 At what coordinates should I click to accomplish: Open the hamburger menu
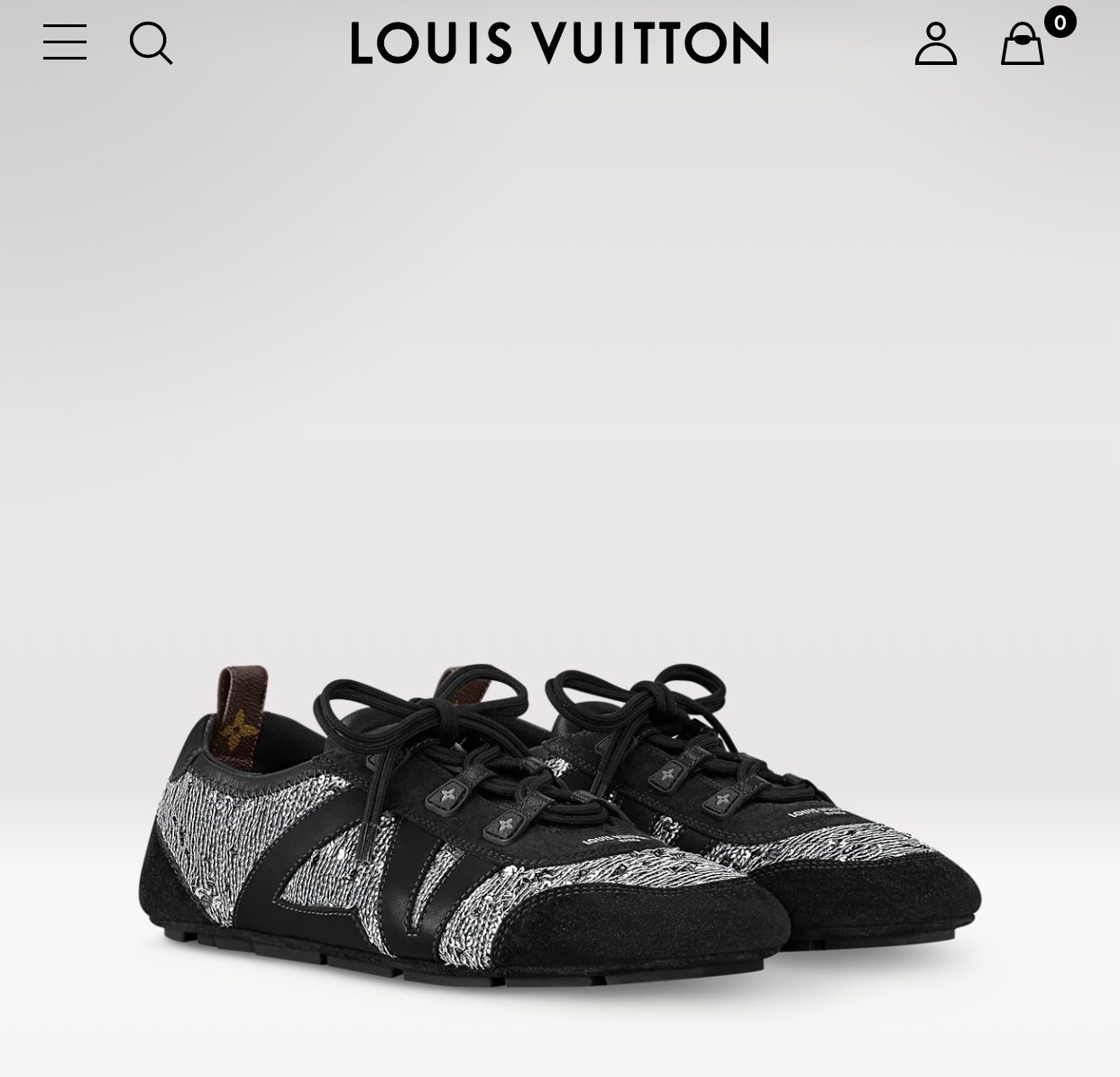tap(65, 42)
